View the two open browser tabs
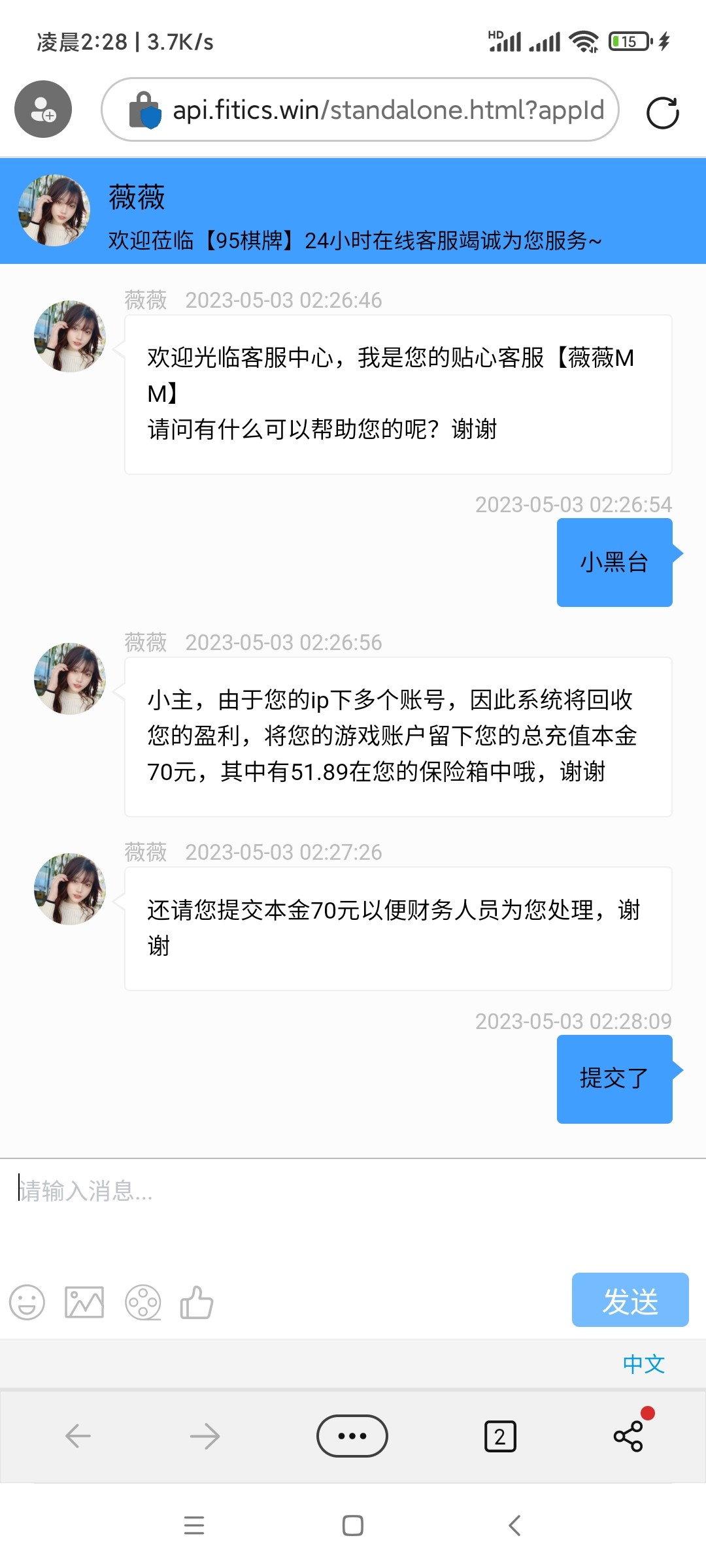Image resolution: width=706 pixels, height=1568 pixels. (x=500, y=1436)
